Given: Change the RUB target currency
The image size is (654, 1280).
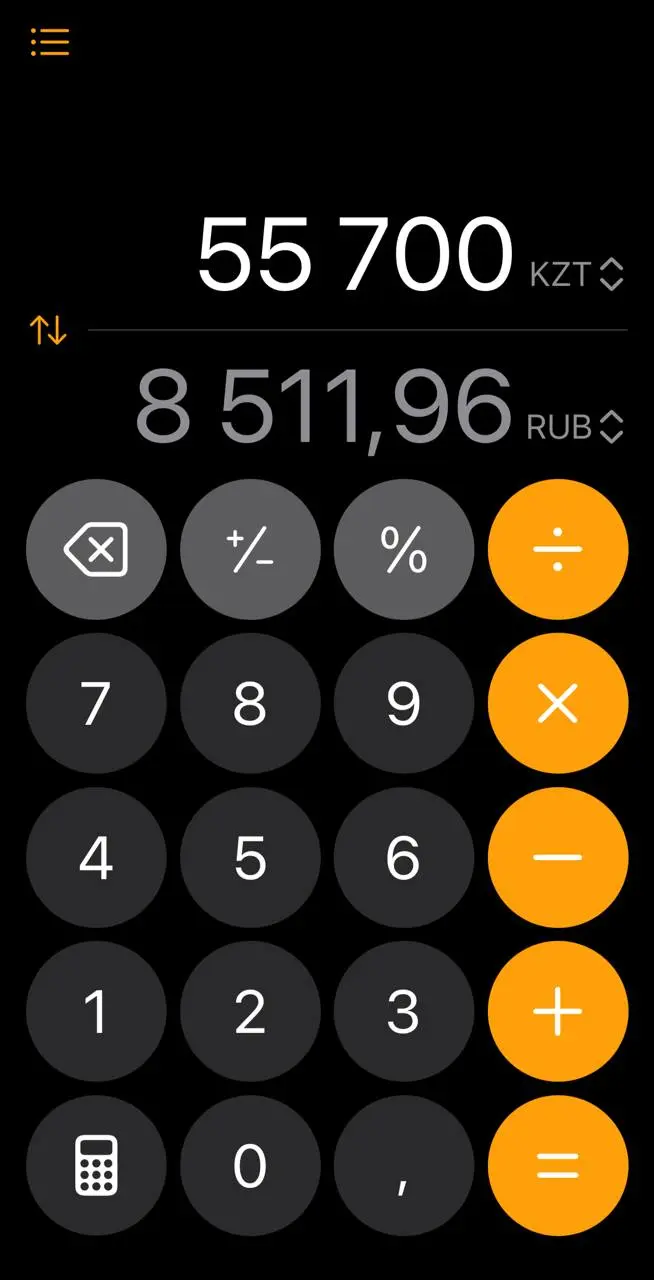Looking at the screenshot, I should [576, 428].
